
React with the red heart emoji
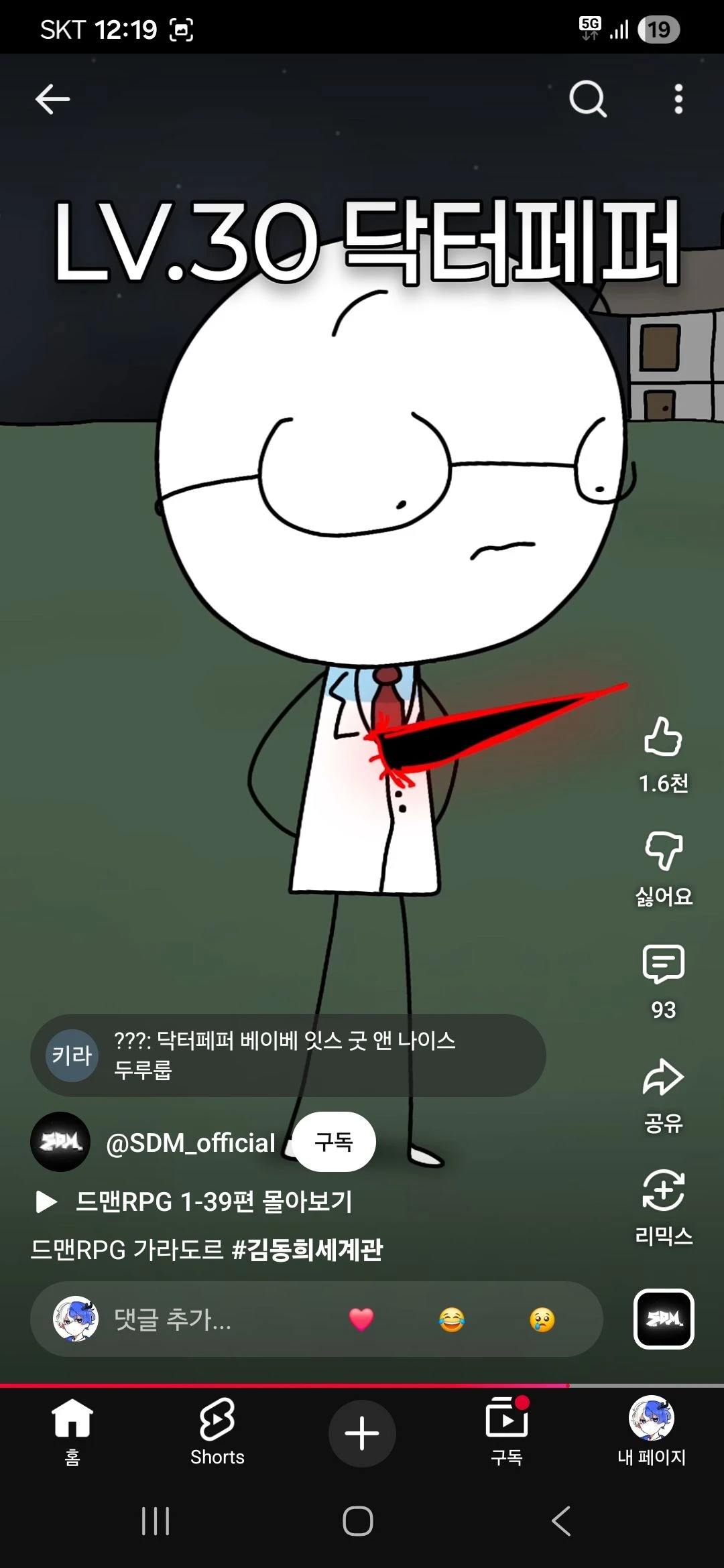(x=361, y=1319)
